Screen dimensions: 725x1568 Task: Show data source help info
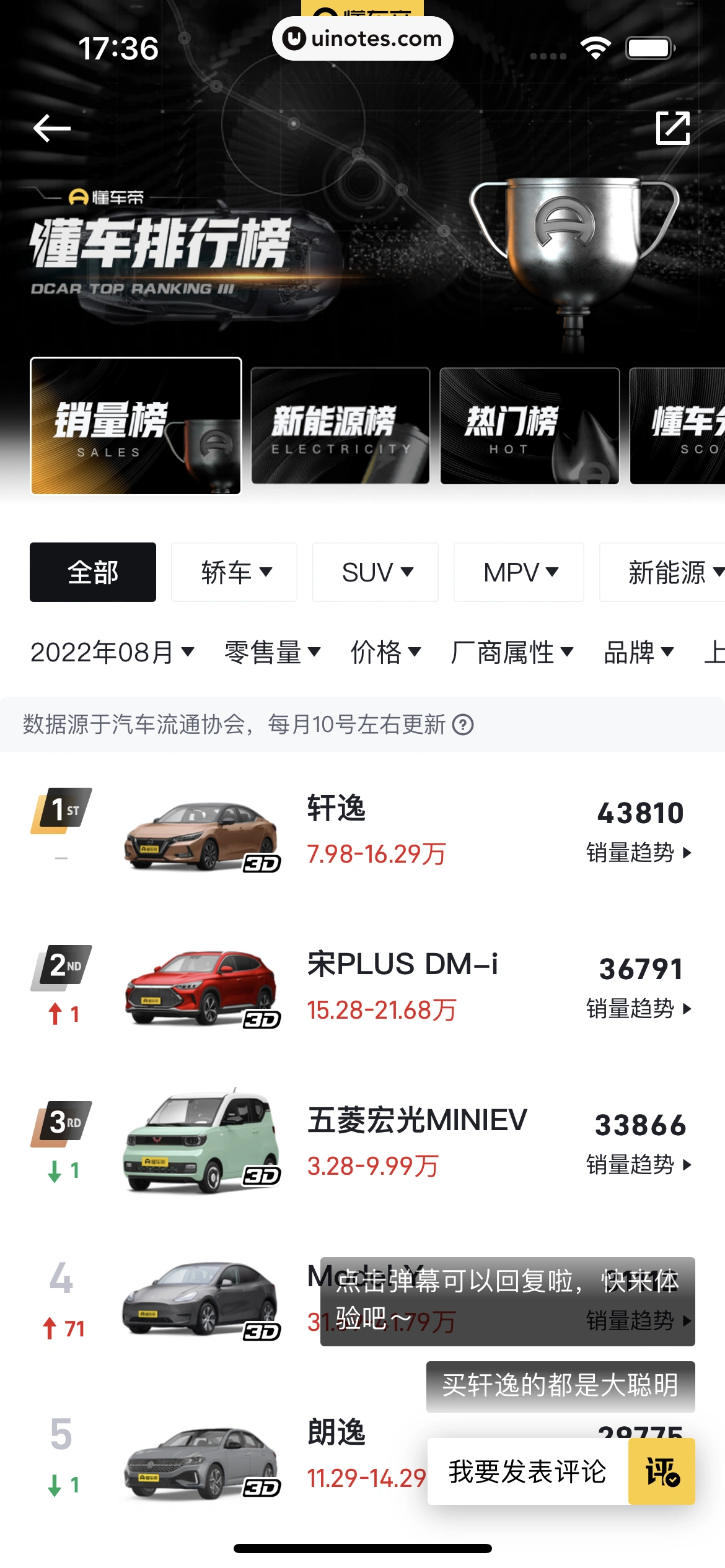tap(463, 724)
